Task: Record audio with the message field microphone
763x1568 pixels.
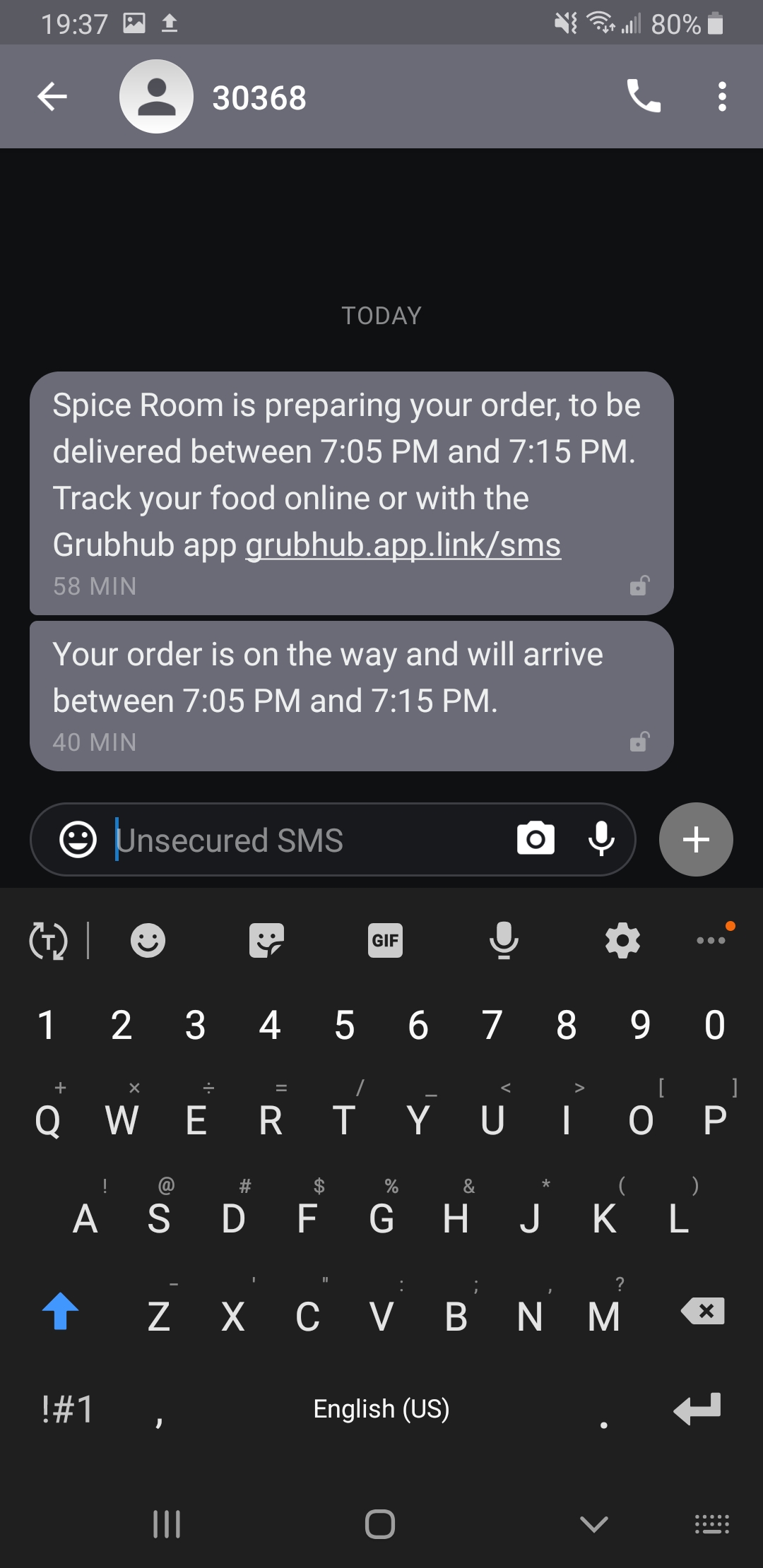Action: click(x=601, y=839)
